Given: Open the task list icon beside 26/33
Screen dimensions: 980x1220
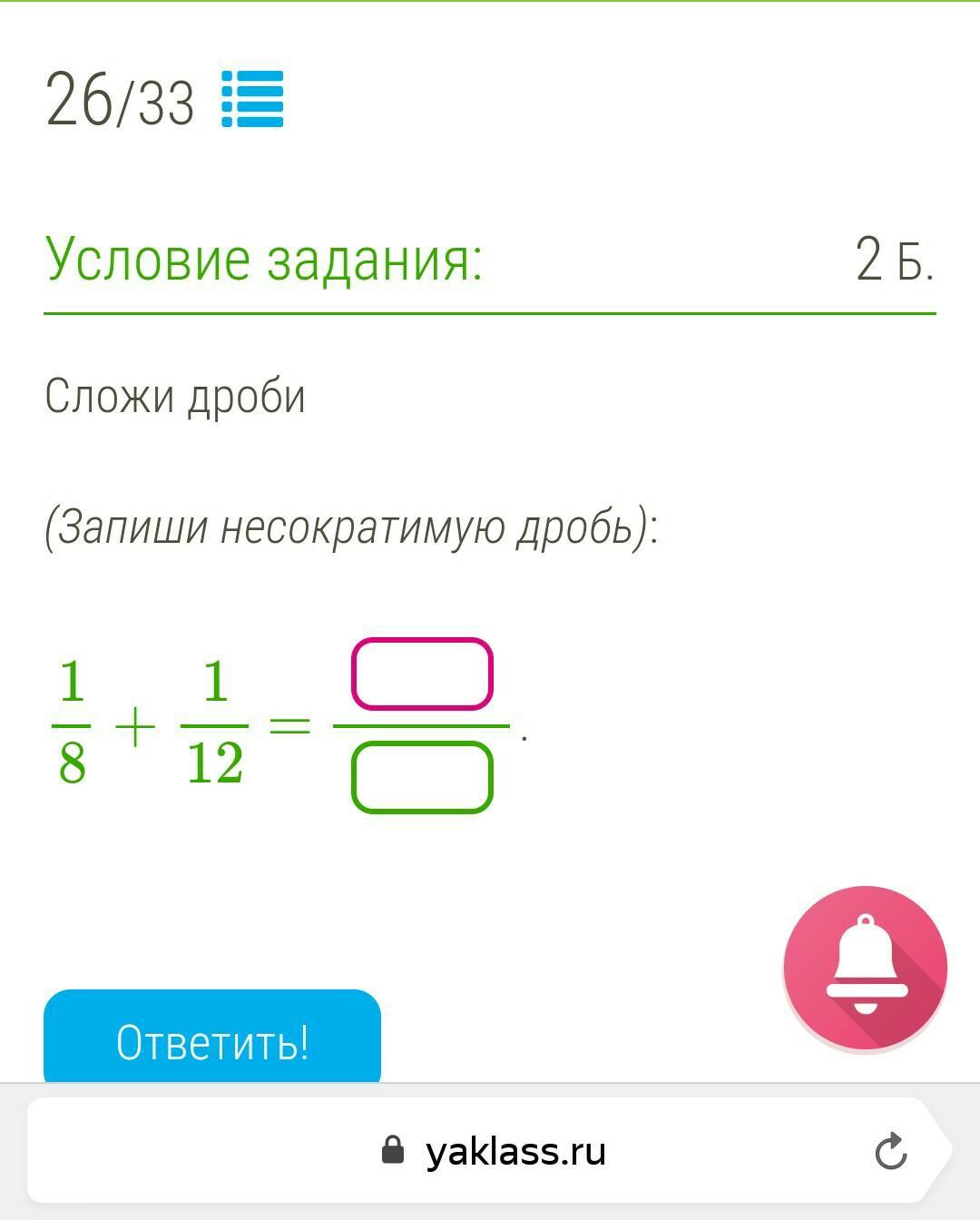Looking at the screenshot, I should pyautogui.click(x=252, y=99).
